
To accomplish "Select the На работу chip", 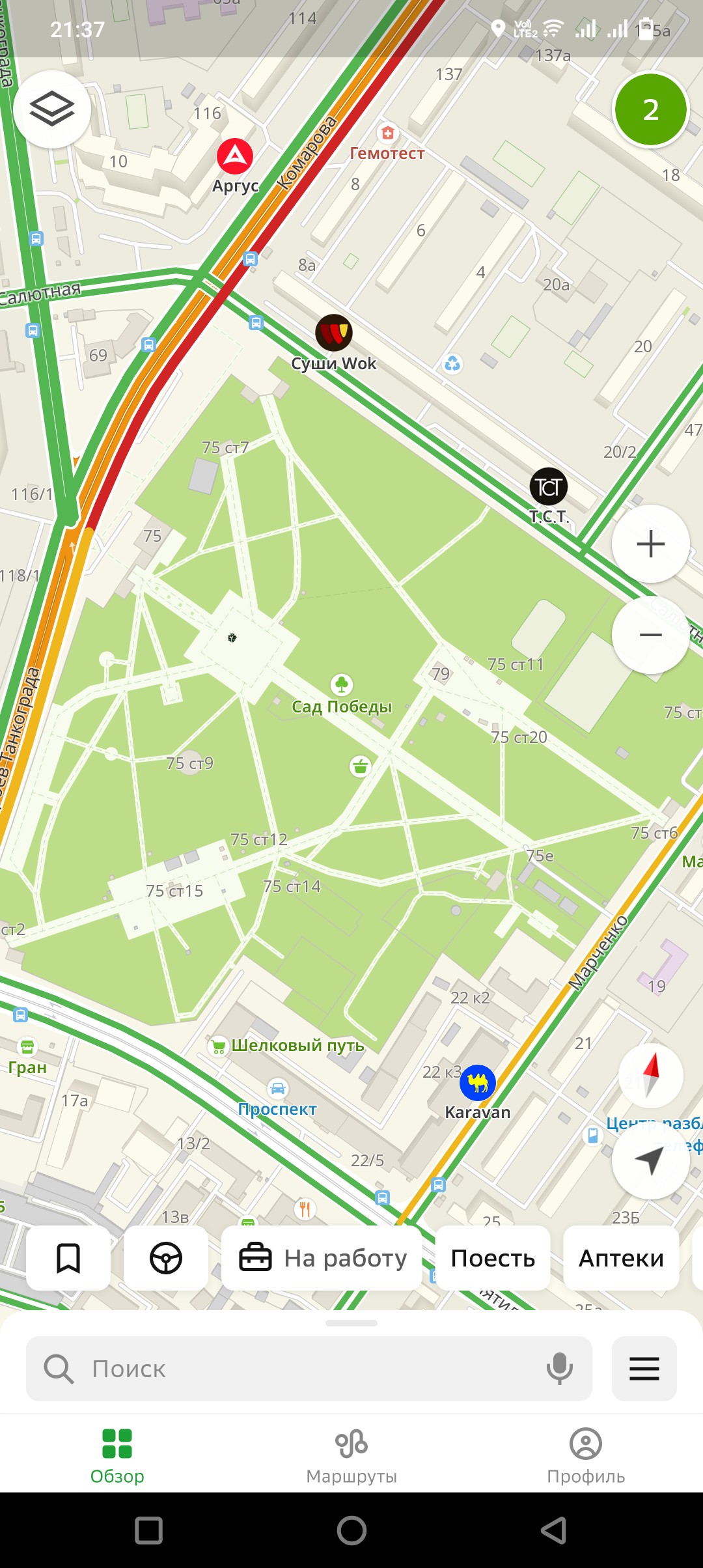I will click(322, 1258).
